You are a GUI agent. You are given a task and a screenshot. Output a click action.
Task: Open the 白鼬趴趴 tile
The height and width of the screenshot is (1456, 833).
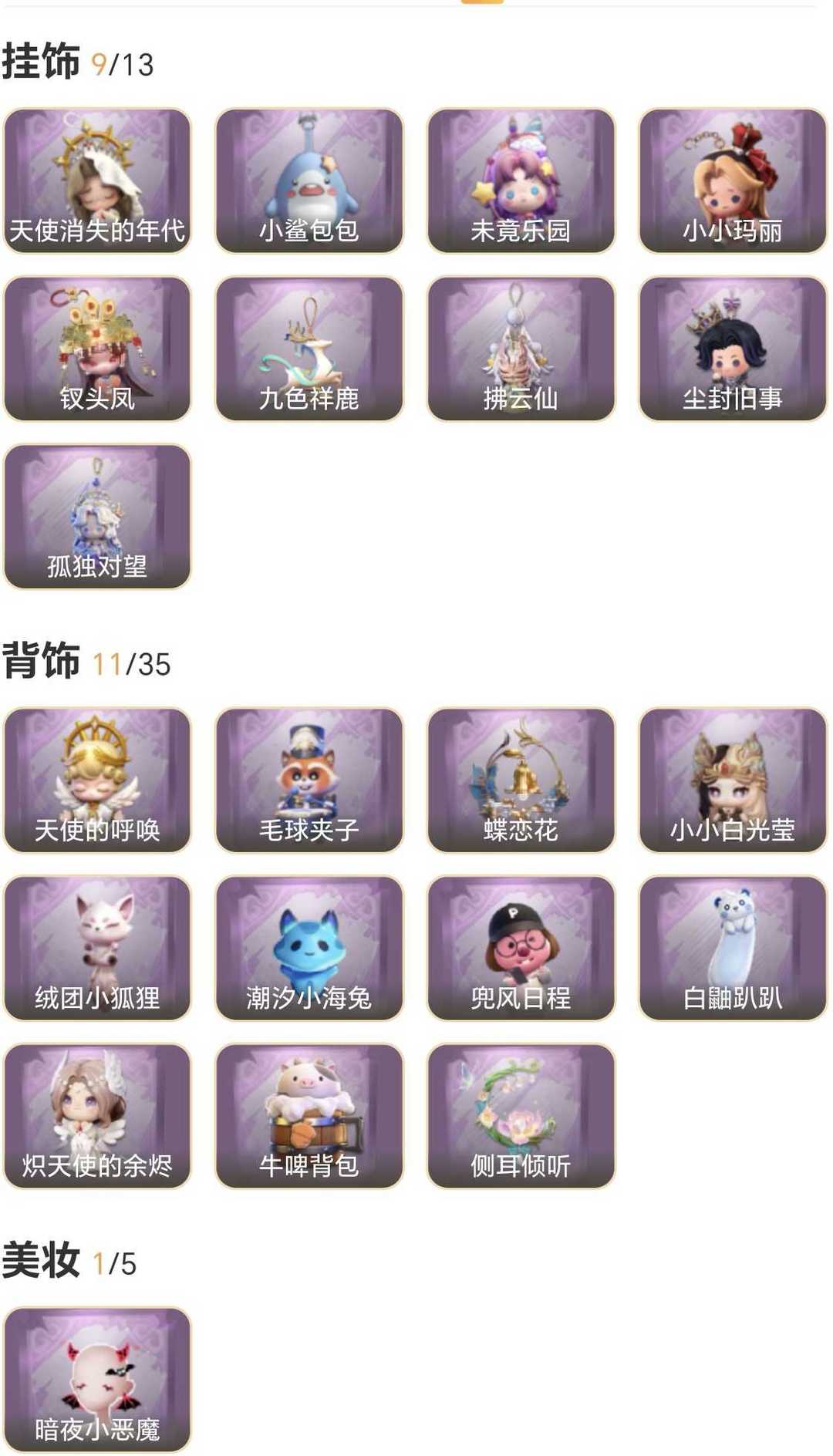pos(733,949)
